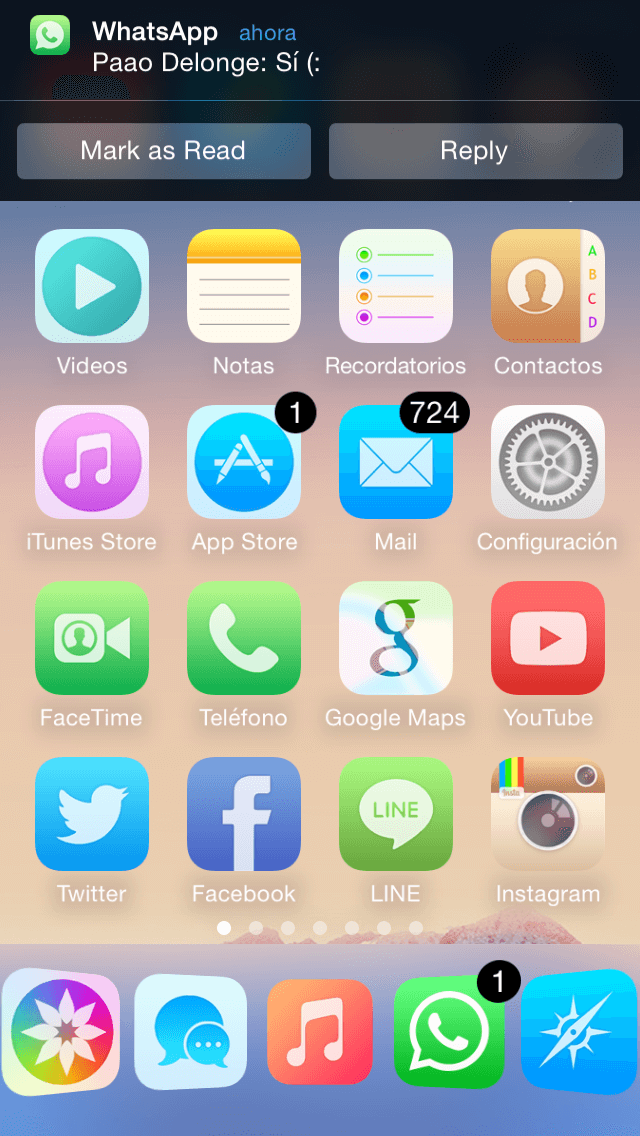Launch Google Maps

pyautogui.click(x=396, y=638)
